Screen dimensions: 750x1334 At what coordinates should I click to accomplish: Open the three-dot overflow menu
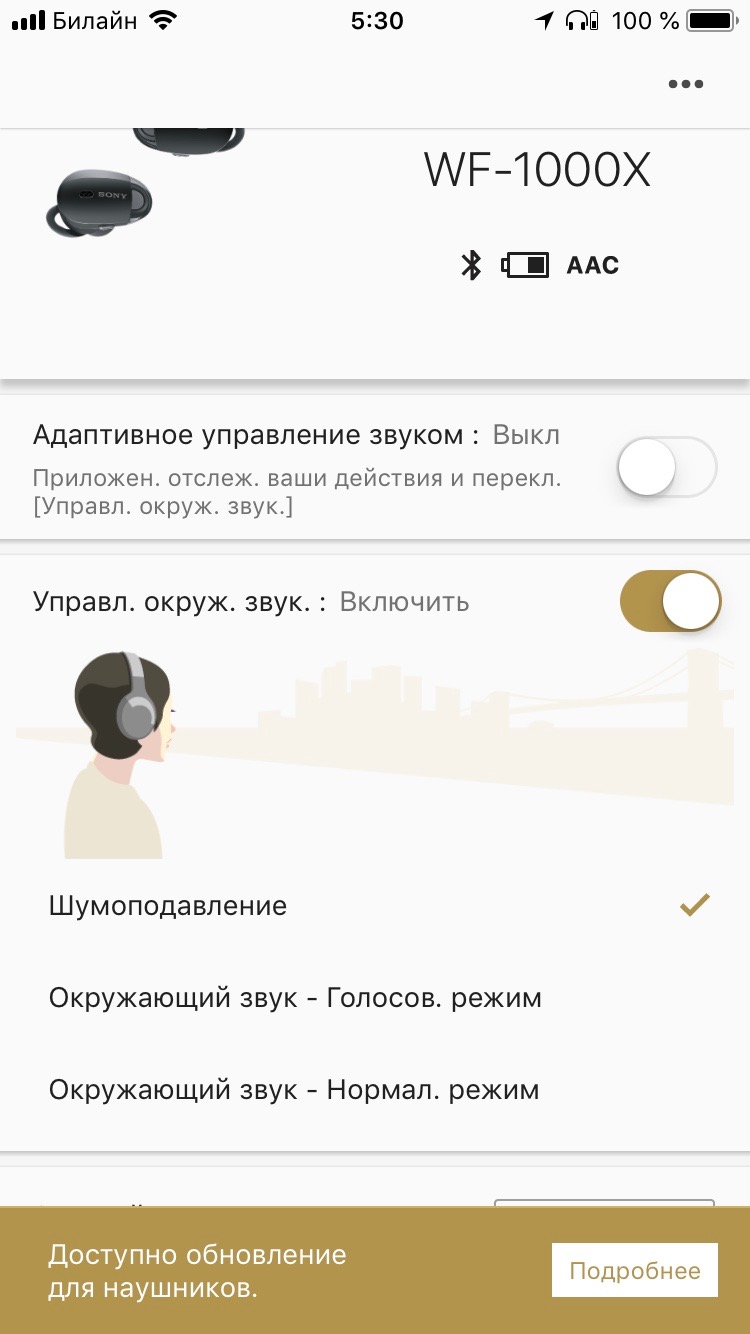pyautogui.click(x=685, y=84)
